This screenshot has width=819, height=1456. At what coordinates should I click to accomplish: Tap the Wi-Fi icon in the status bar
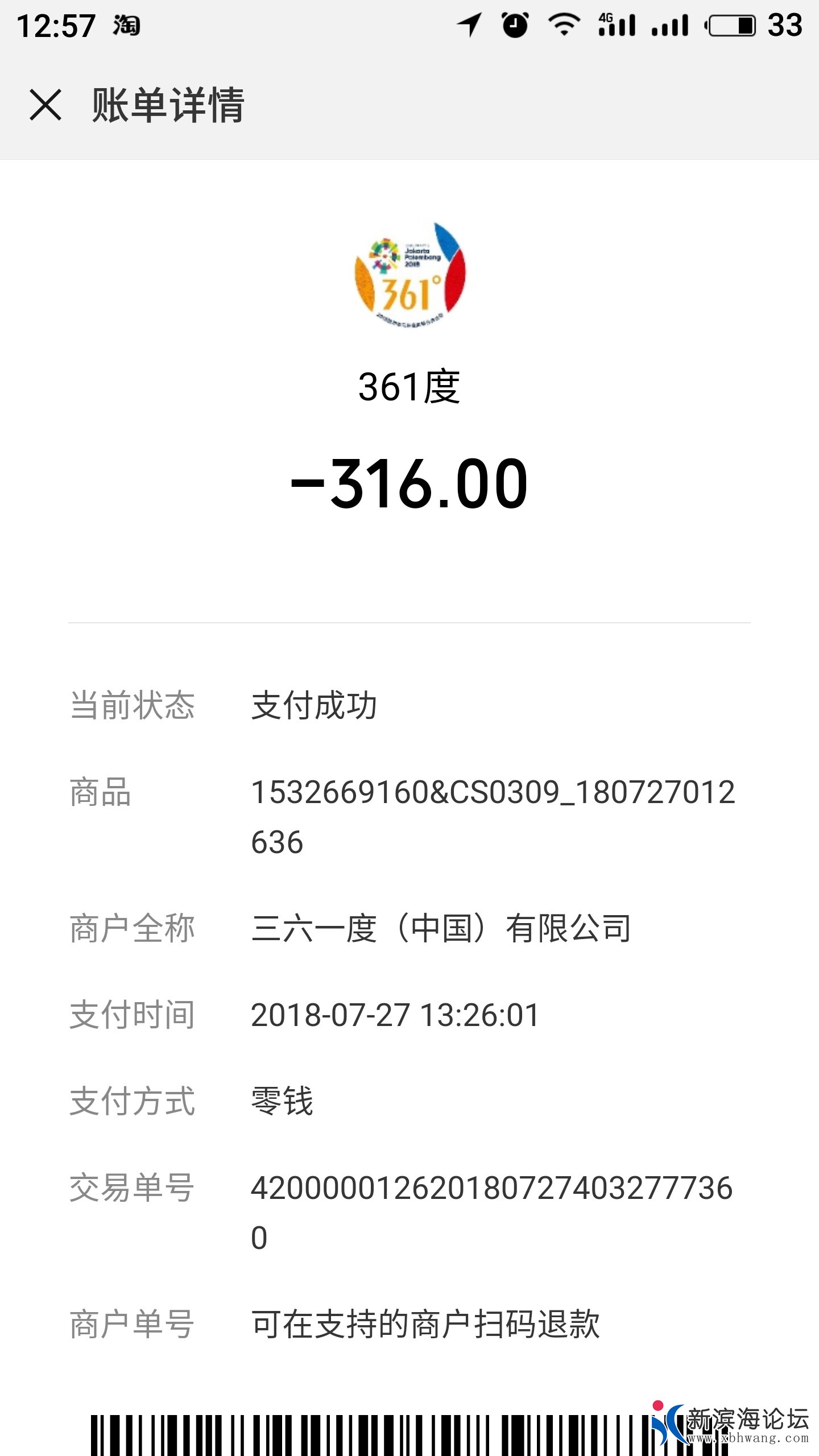pos(563,24)
